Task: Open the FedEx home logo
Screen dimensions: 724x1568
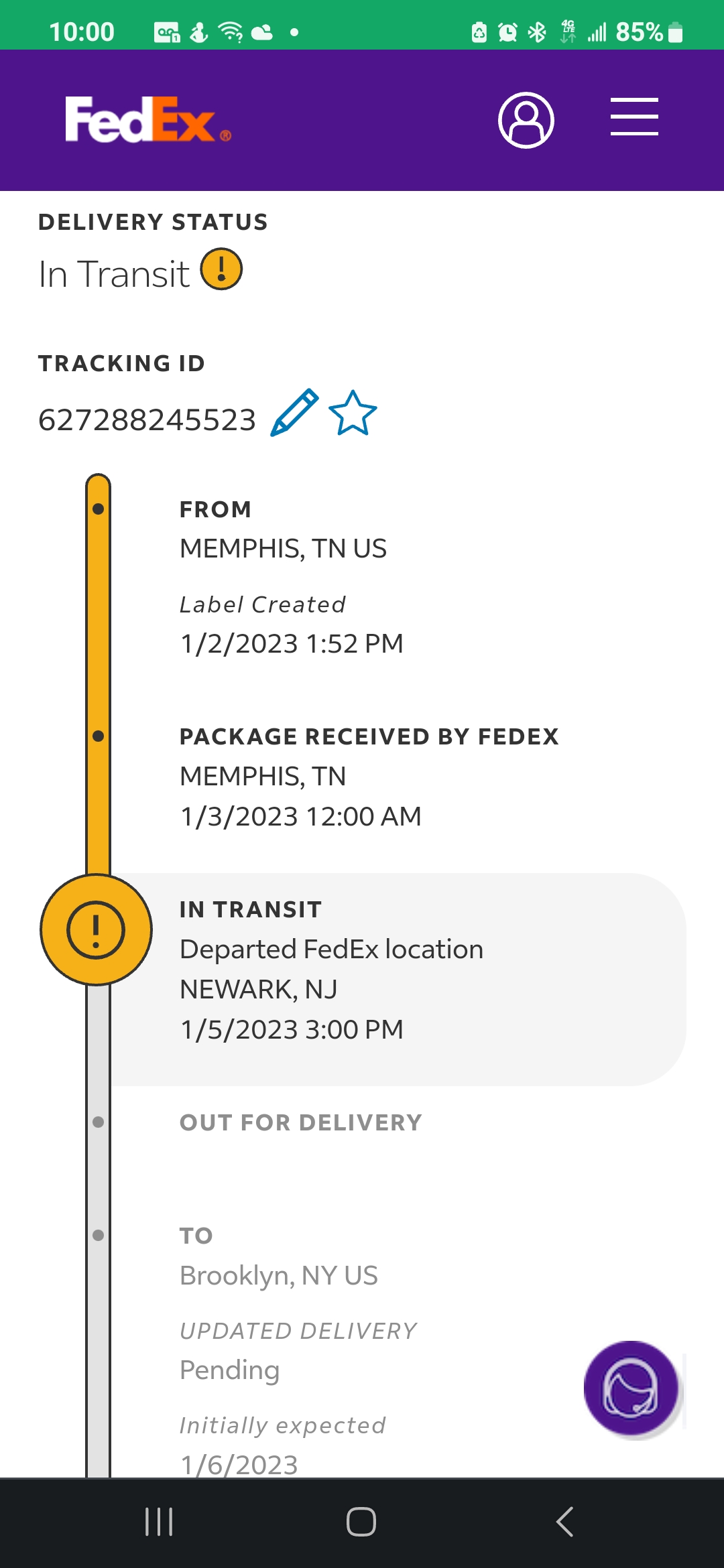Action: [x=147, y=120]
